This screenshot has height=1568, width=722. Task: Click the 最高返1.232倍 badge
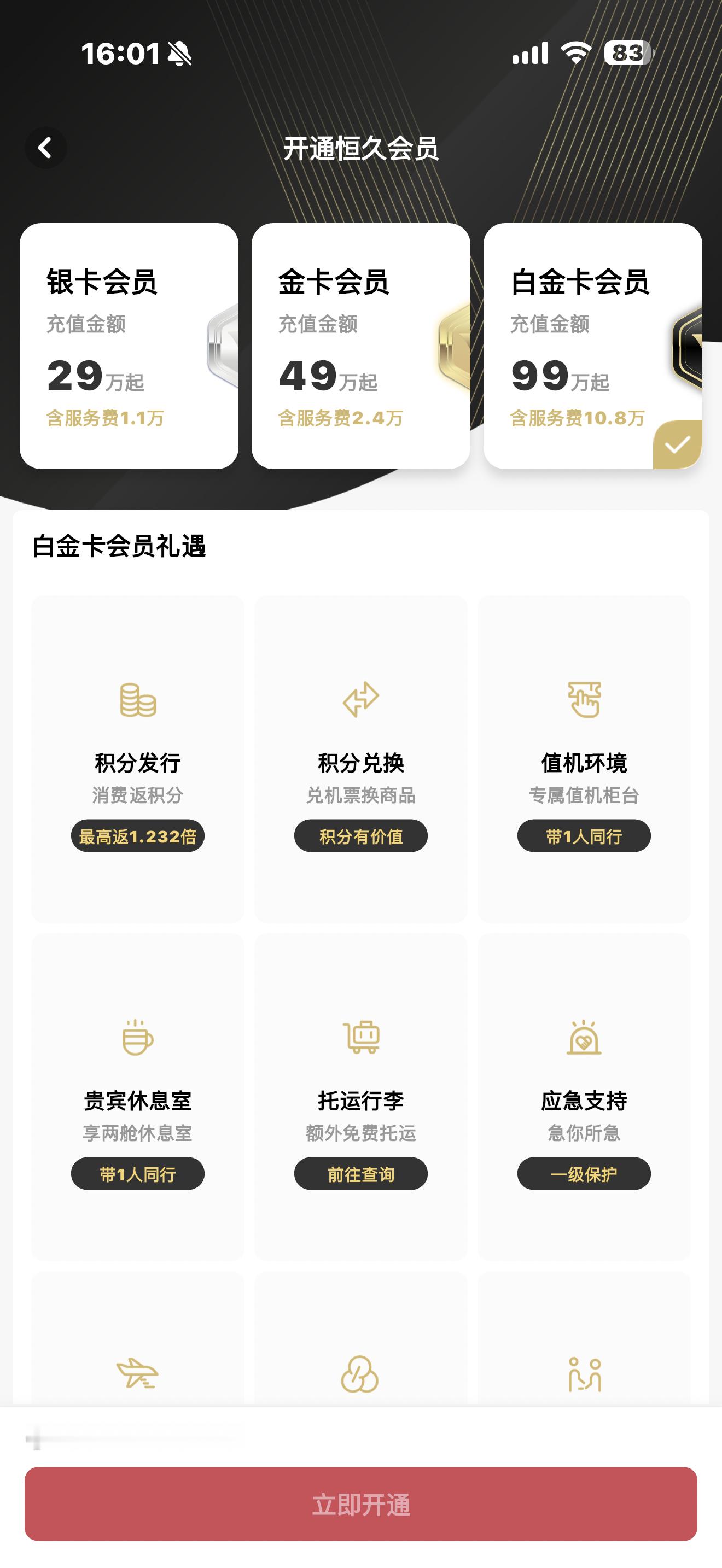click(138, 836)
